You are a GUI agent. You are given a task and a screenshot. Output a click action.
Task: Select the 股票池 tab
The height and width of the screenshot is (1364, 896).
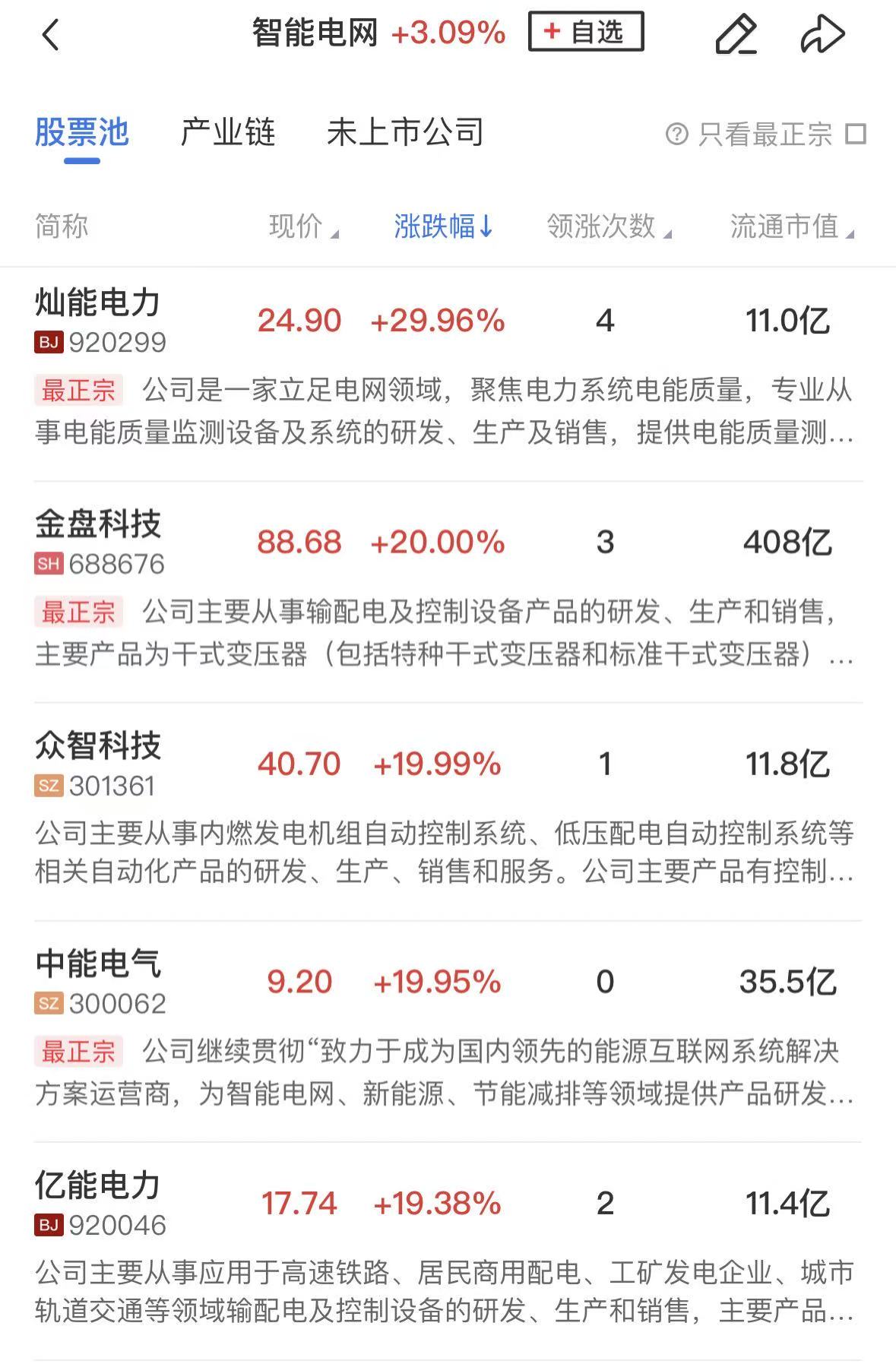pyautogui.click(x=82, y=133)
